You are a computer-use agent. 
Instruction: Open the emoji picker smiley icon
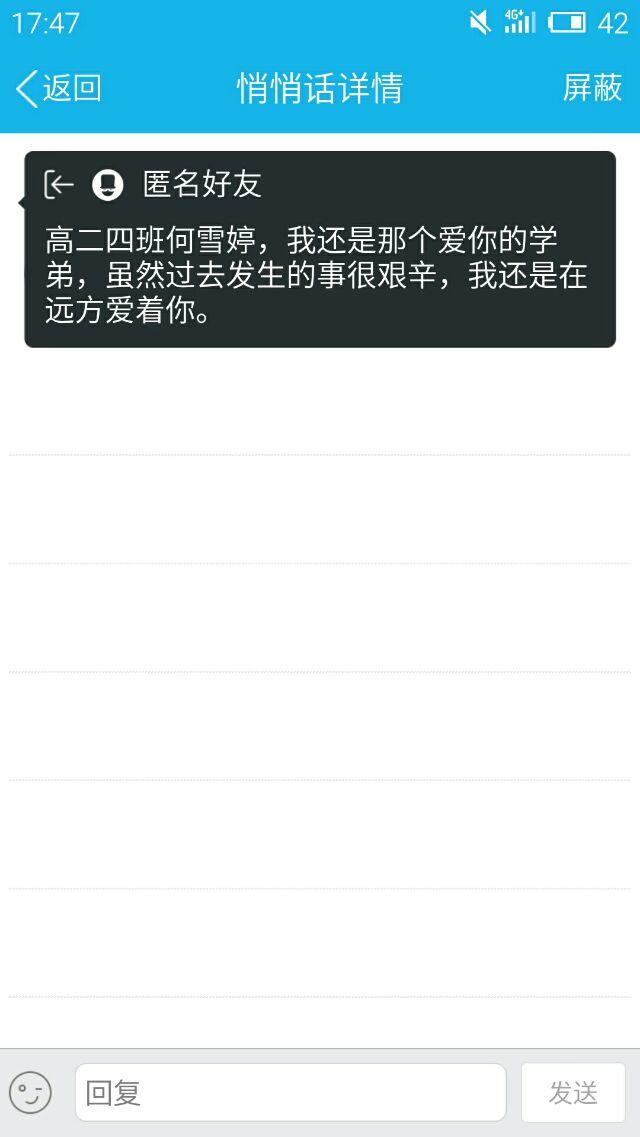click(x=30, y=1092)
